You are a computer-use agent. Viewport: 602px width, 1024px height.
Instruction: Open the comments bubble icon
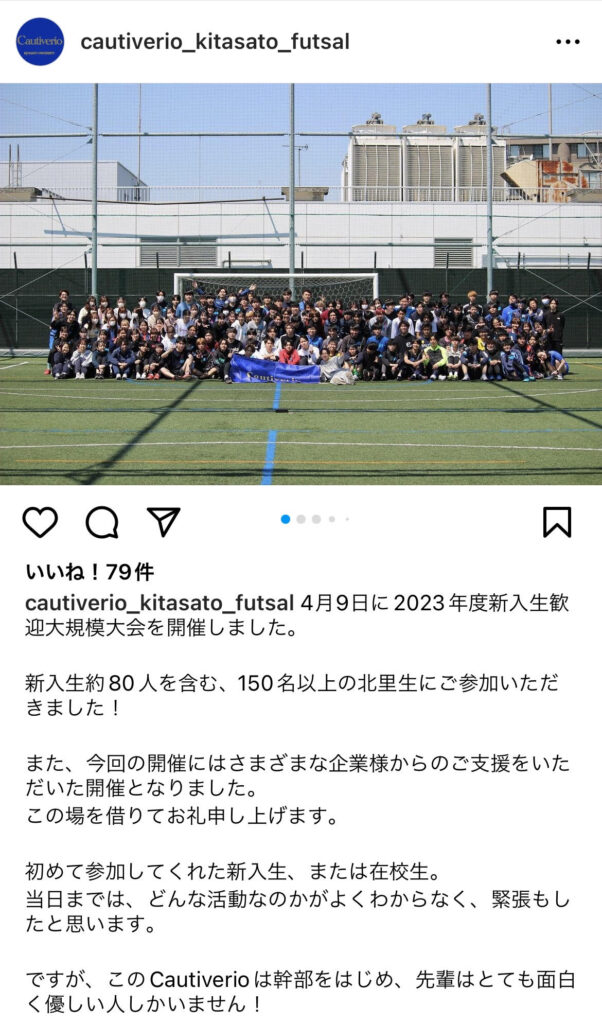(x=102, y=522)
